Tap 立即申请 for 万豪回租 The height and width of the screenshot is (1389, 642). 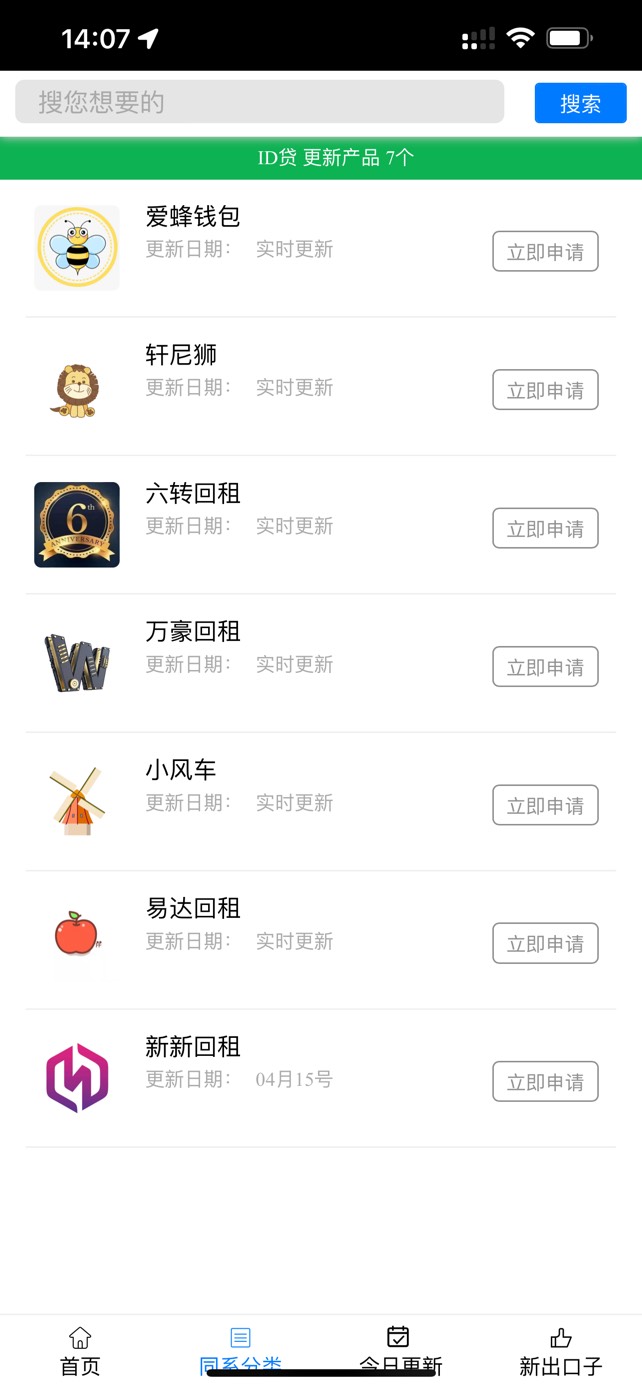545,667
